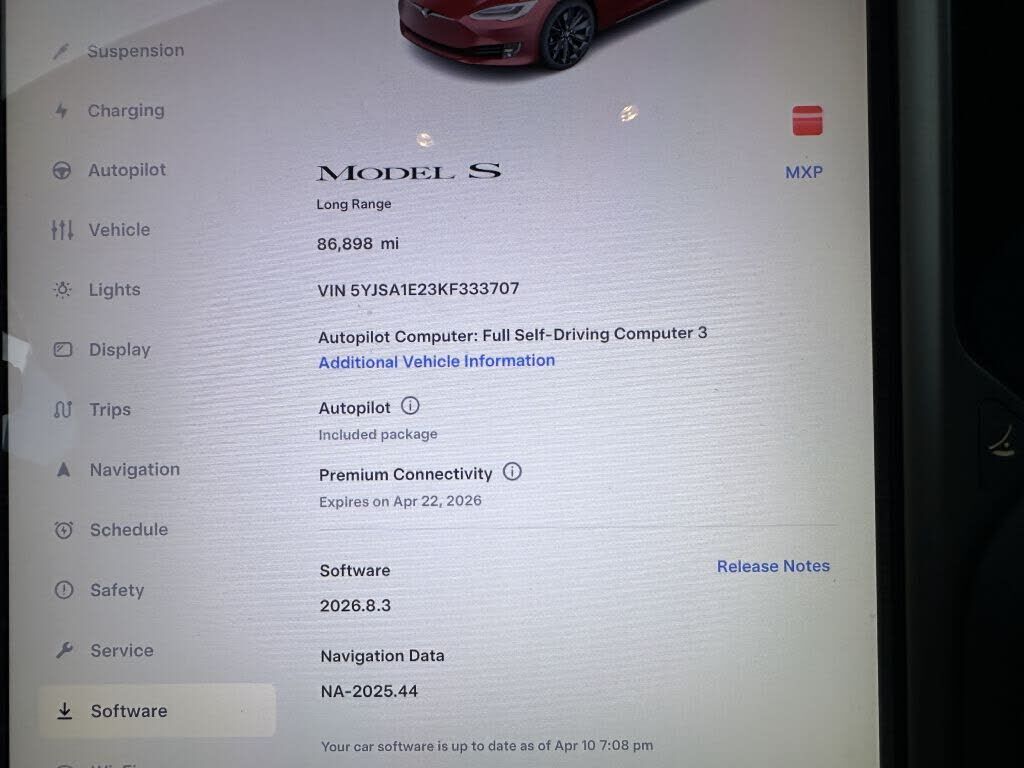This screenshot has width=1024, height=768.
Task: Show info about Premium Connectivity
Action: [x=512, y=472]
